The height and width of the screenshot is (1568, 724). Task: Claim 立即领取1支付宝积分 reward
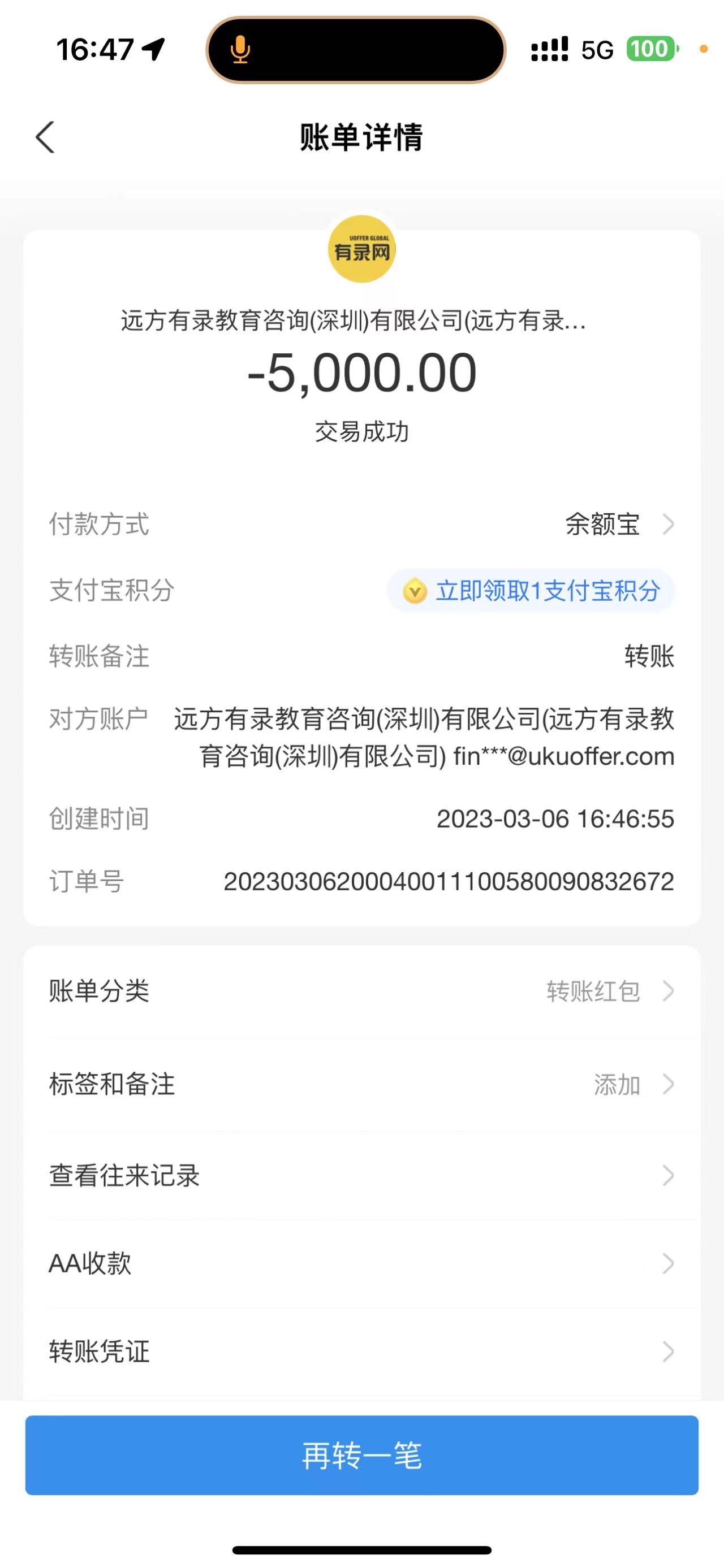(x=531, y=591)
